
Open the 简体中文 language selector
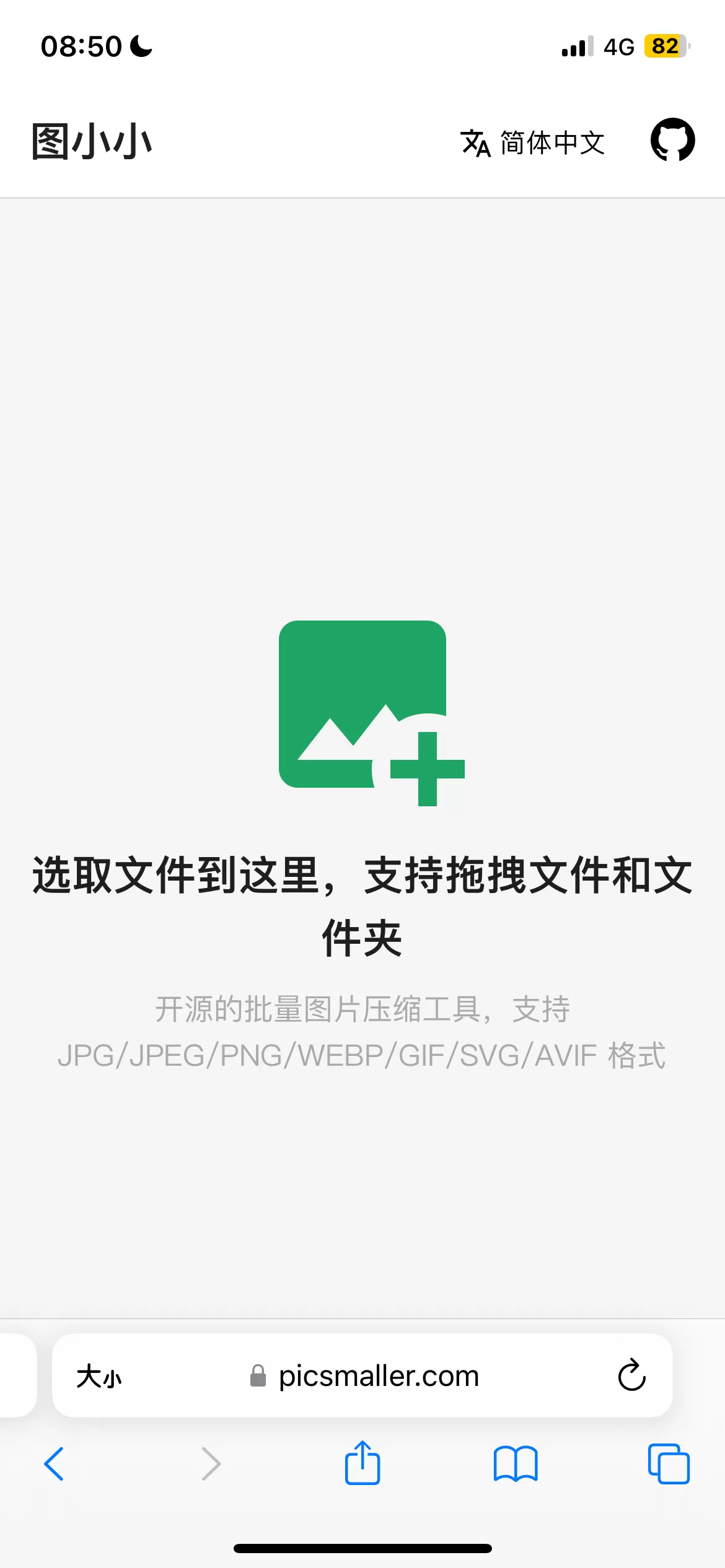(x=532, y=143)
